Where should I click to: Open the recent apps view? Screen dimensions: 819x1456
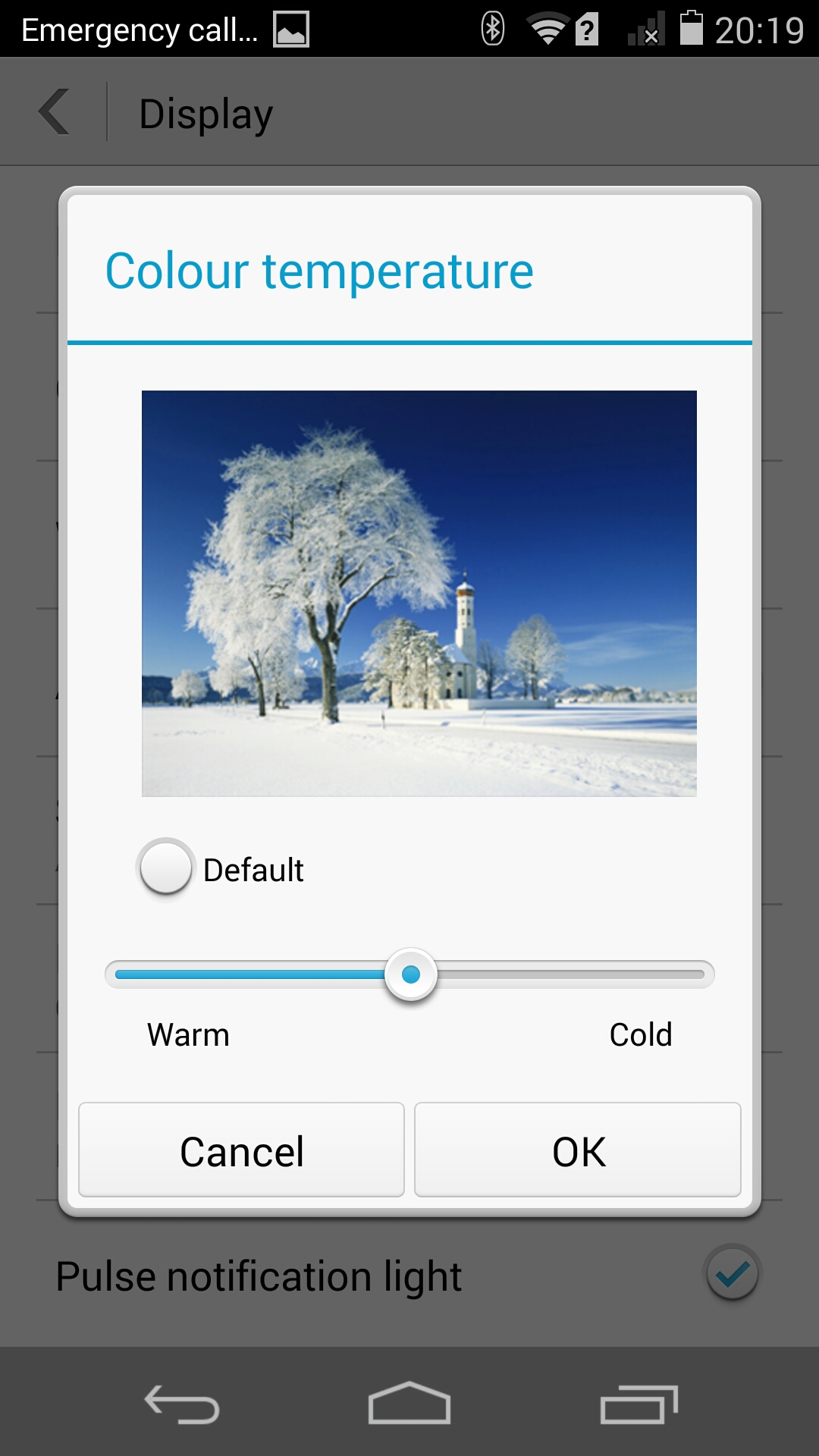click(x=638, y=1404)
